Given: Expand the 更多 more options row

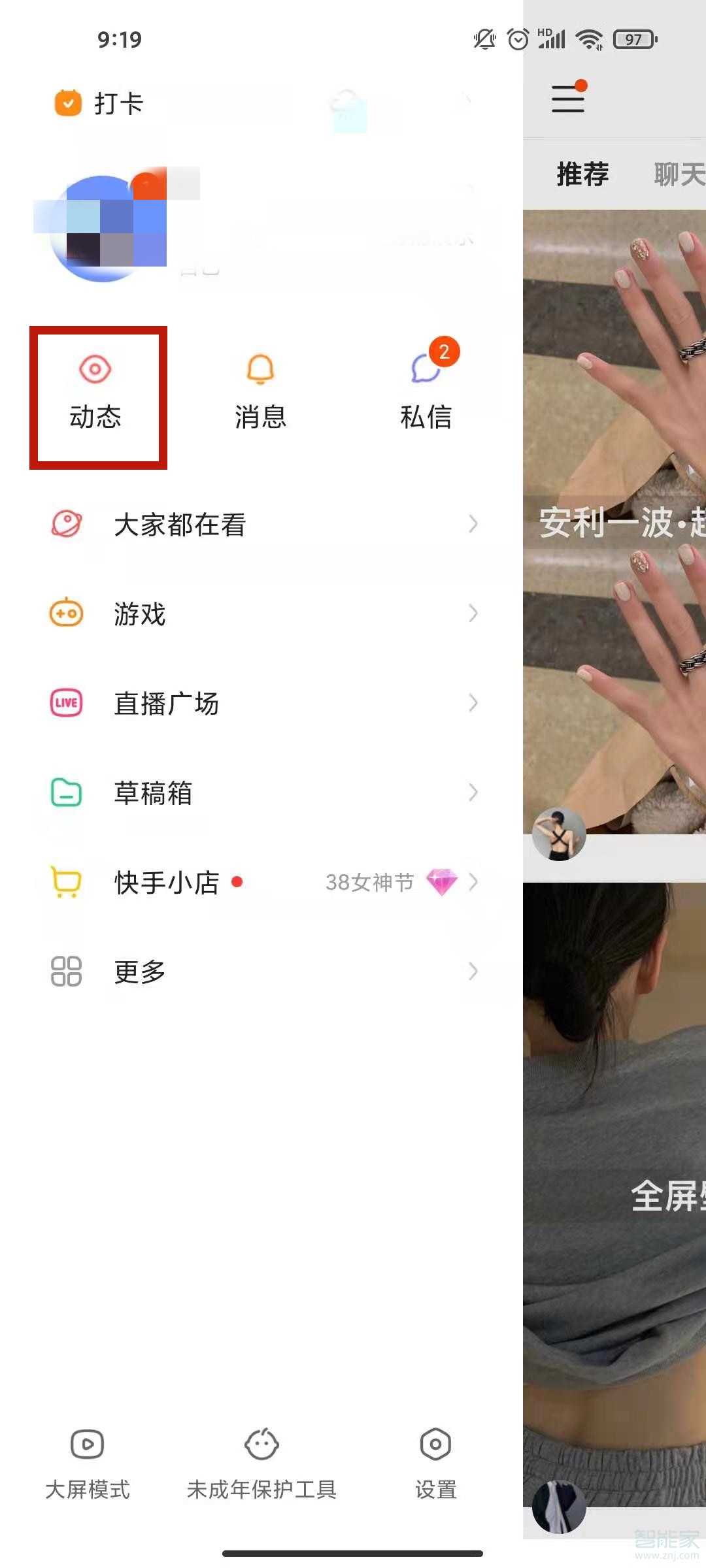Looking at the screenshot, I should coord(261,972).
